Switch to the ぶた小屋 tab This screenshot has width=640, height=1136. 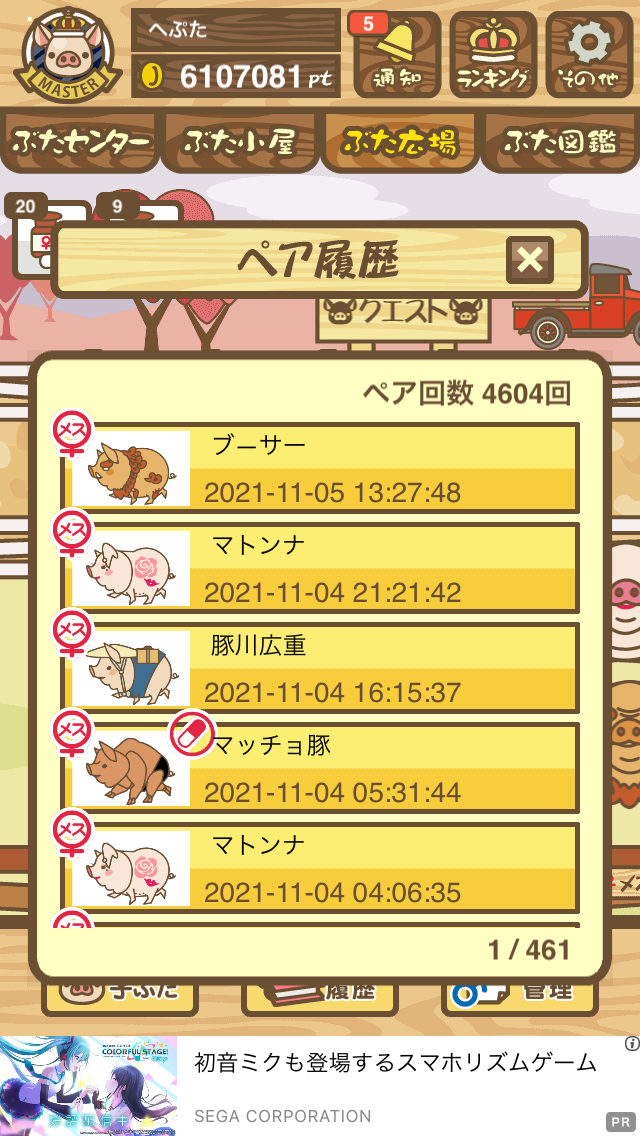tap(240, 142)
